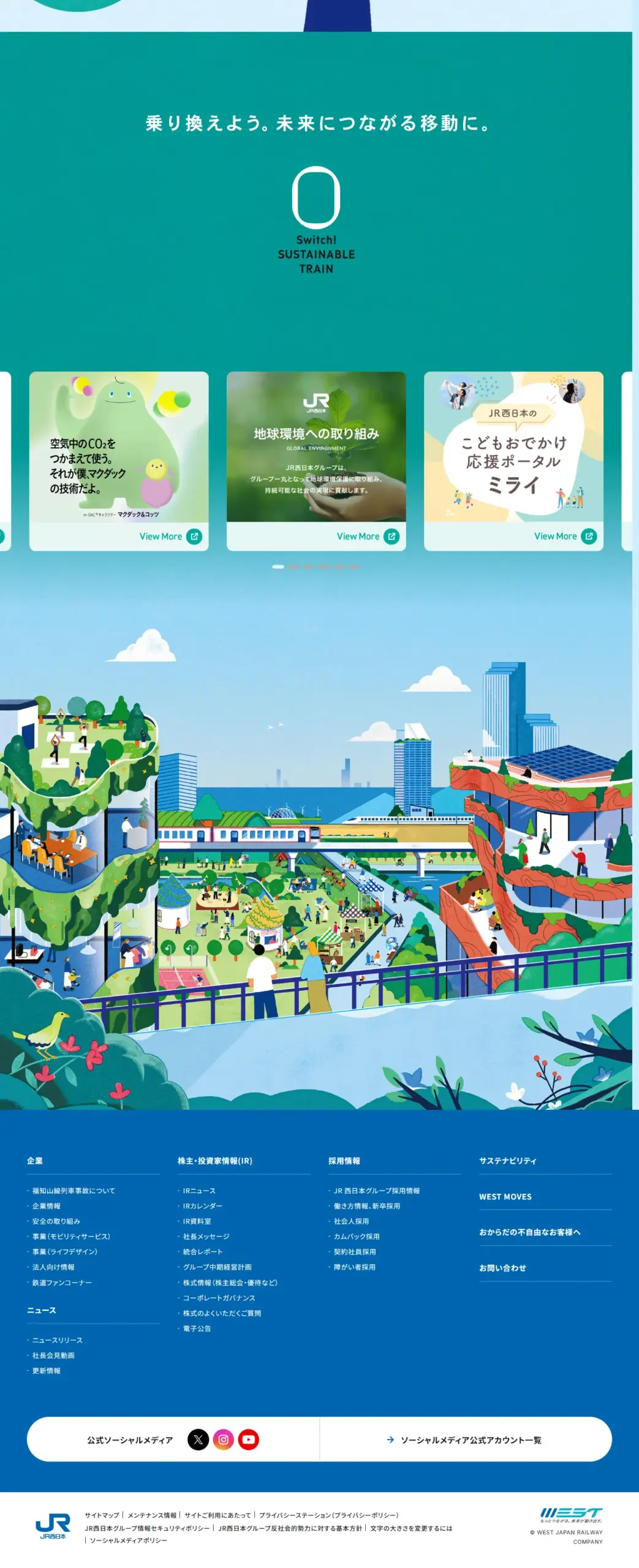Go to IRニュース
The width and height of the screenshot is (639, 1568).
pos(199,1190)
